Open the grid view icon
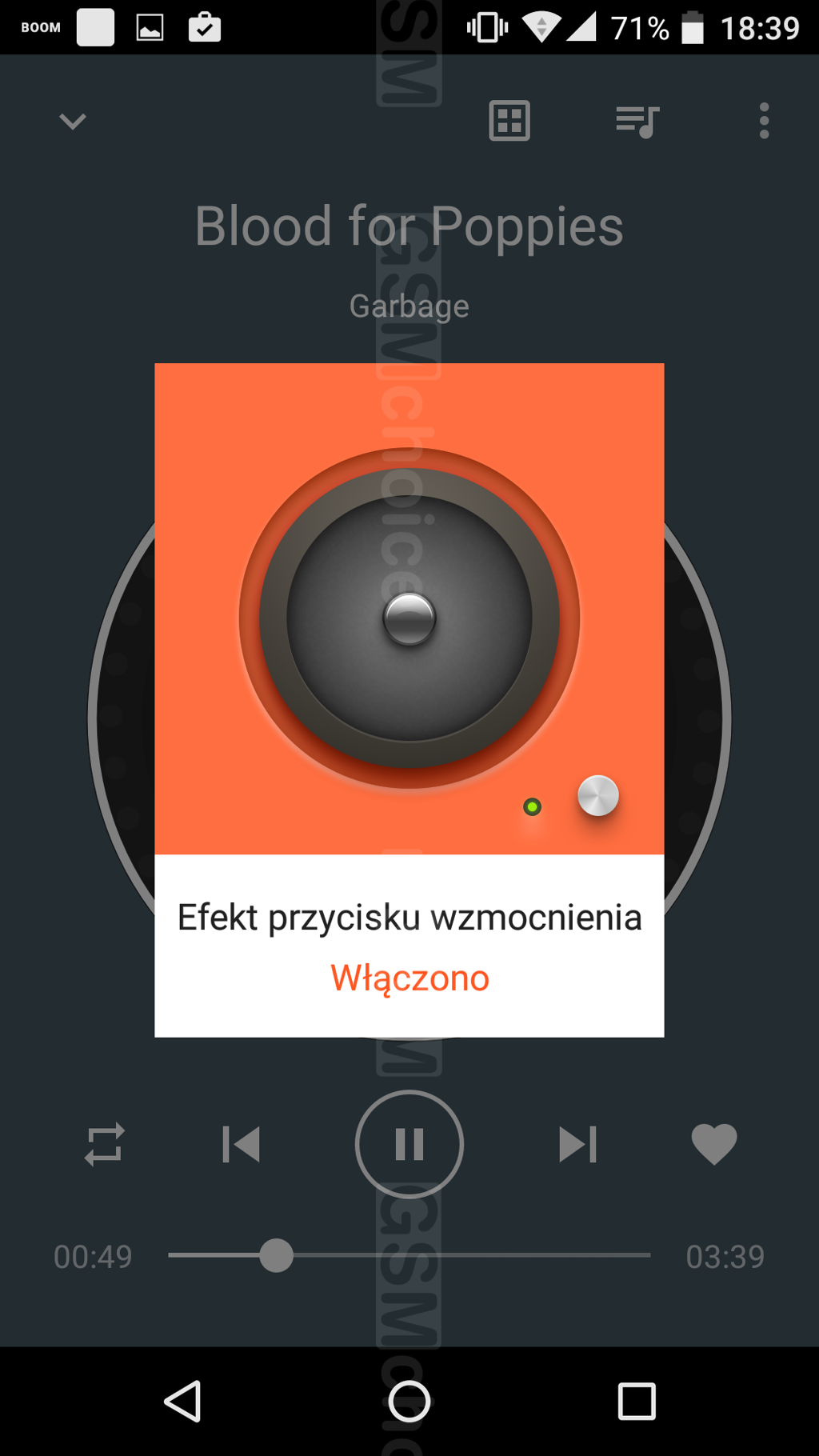This screenshot has height=1456, width=819. [x=509, y=122]
